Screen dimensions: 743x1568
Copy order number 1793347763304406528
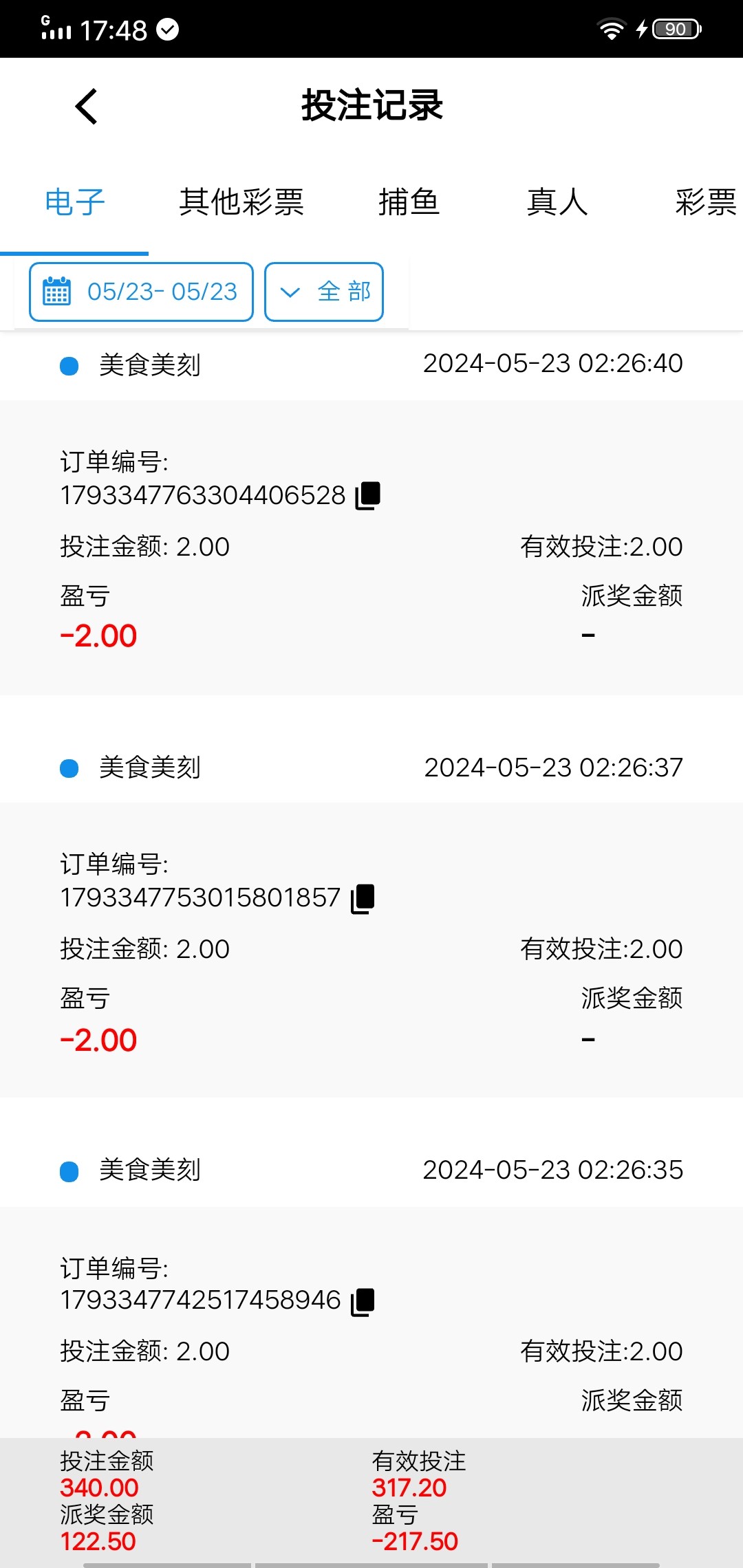tap(368, 496)
